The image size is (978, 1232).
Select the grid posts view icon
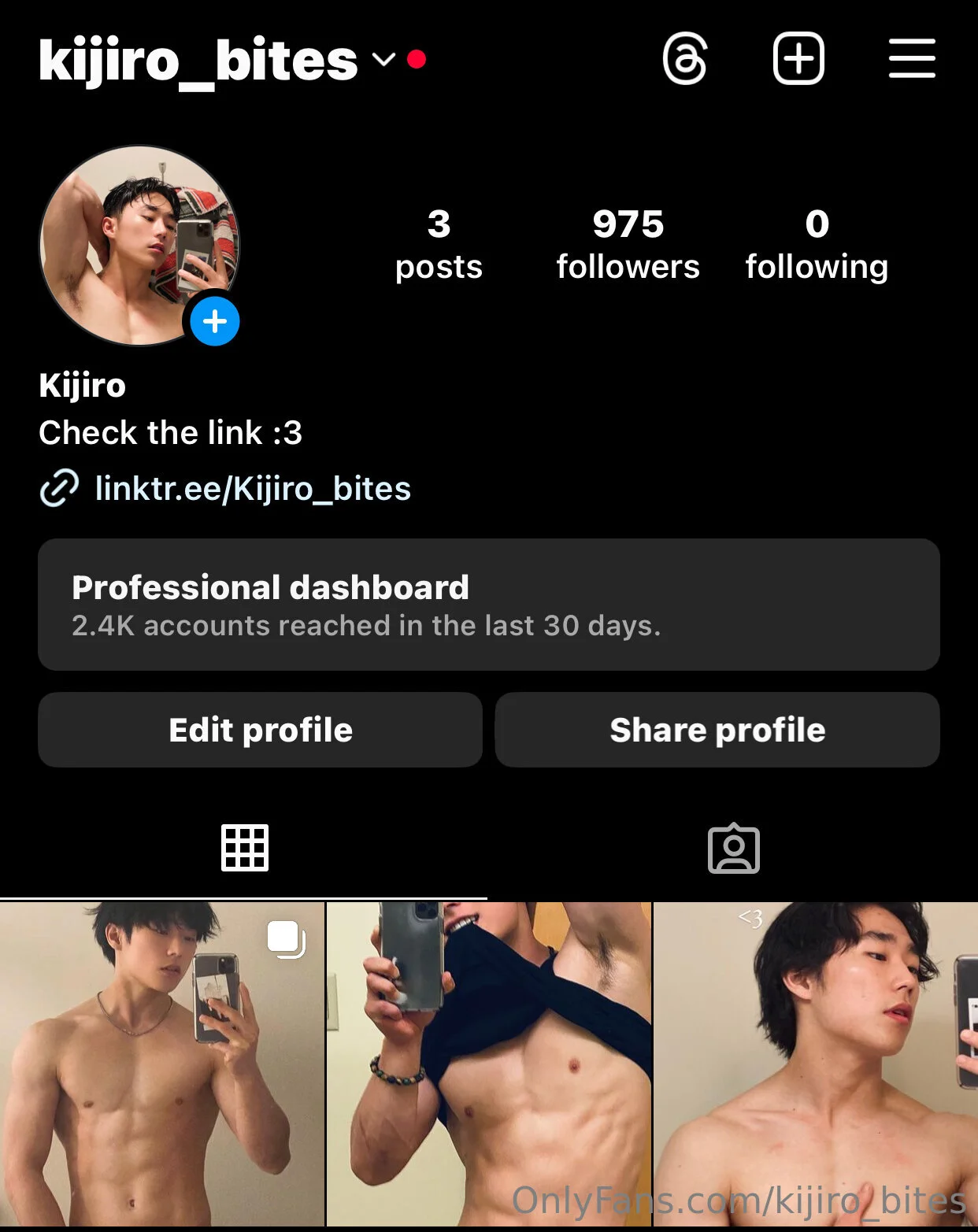[245, 848]
